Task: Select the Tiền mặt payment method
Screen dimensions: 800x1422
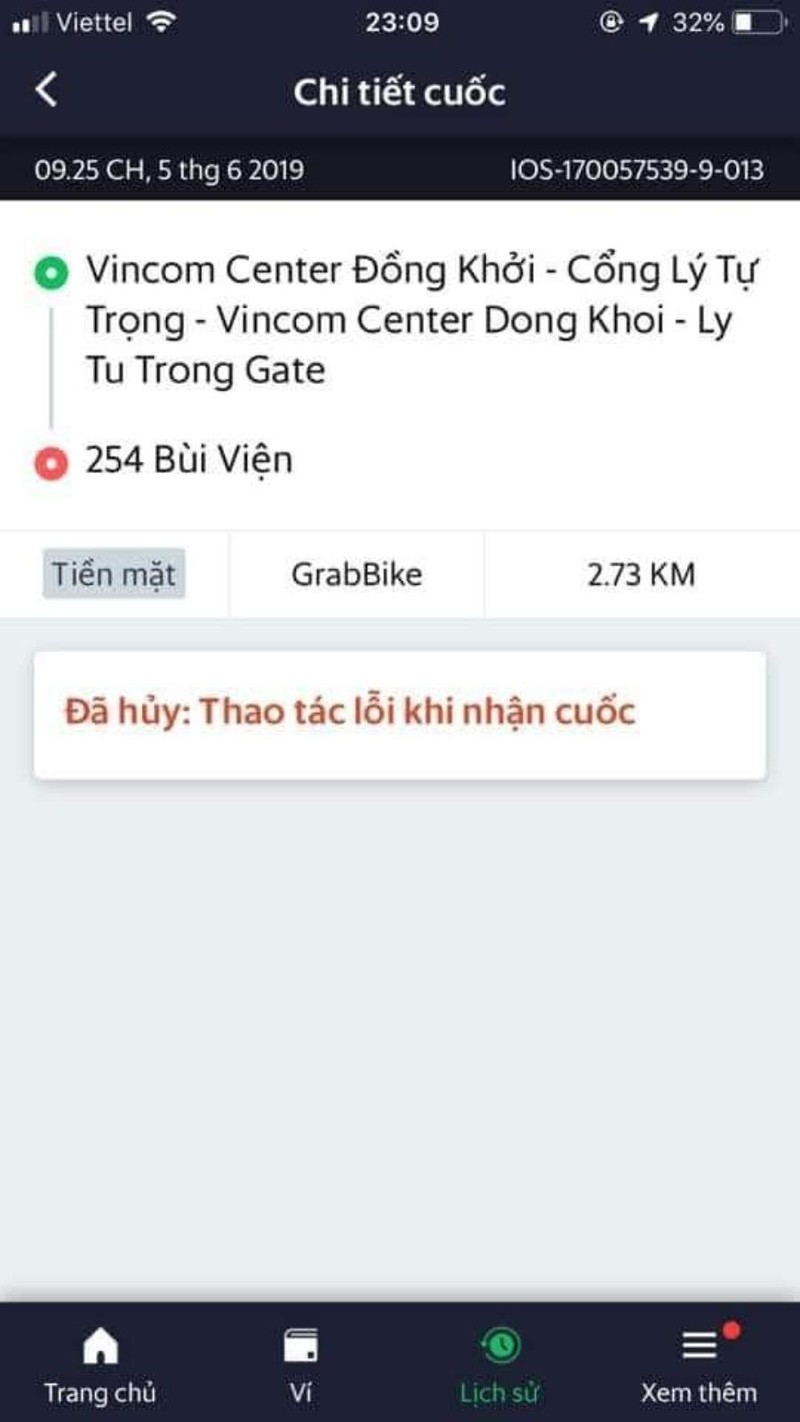Action: [x=113, y=573]
